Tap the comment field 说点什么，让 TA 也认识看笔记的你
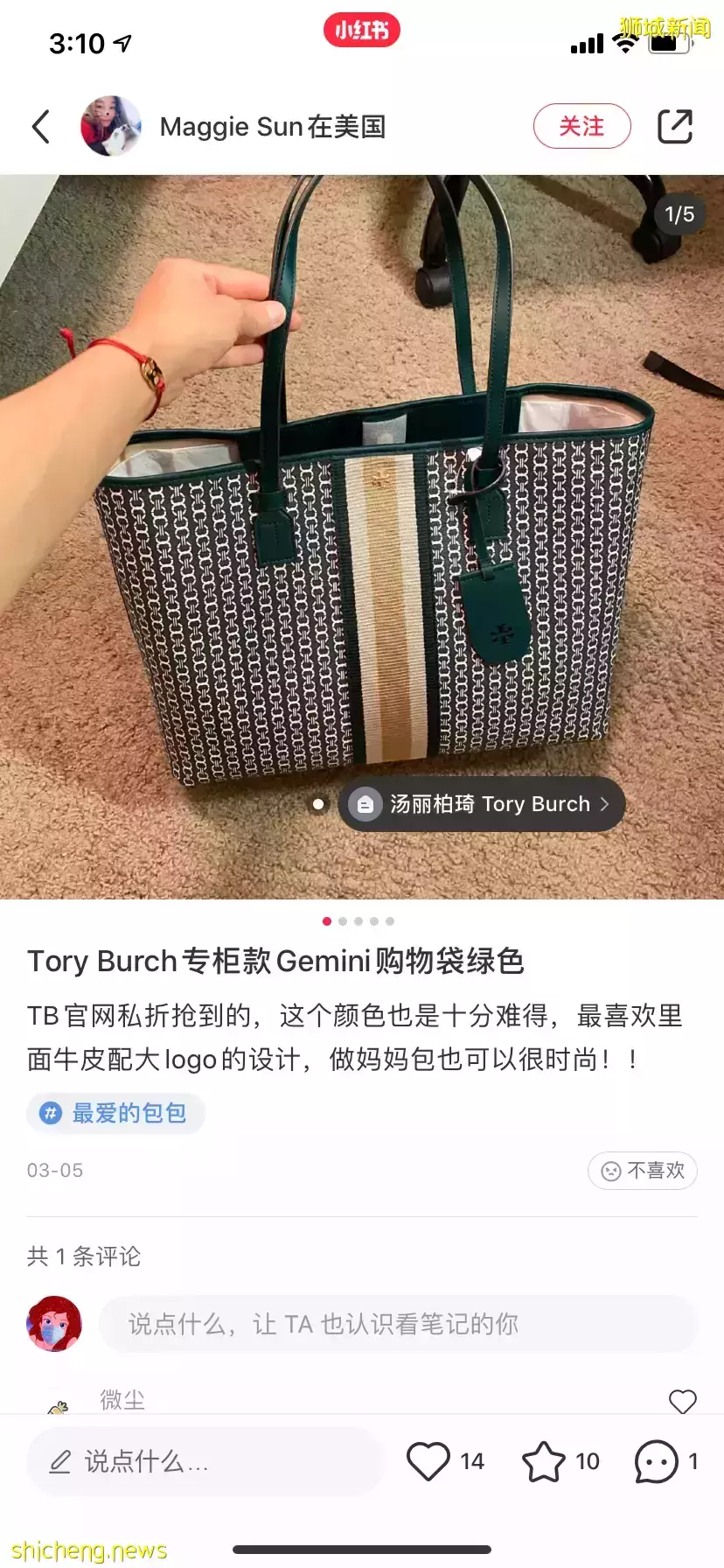The height and width of the screenshot is (1568, 724). (x=398, y=1324)
